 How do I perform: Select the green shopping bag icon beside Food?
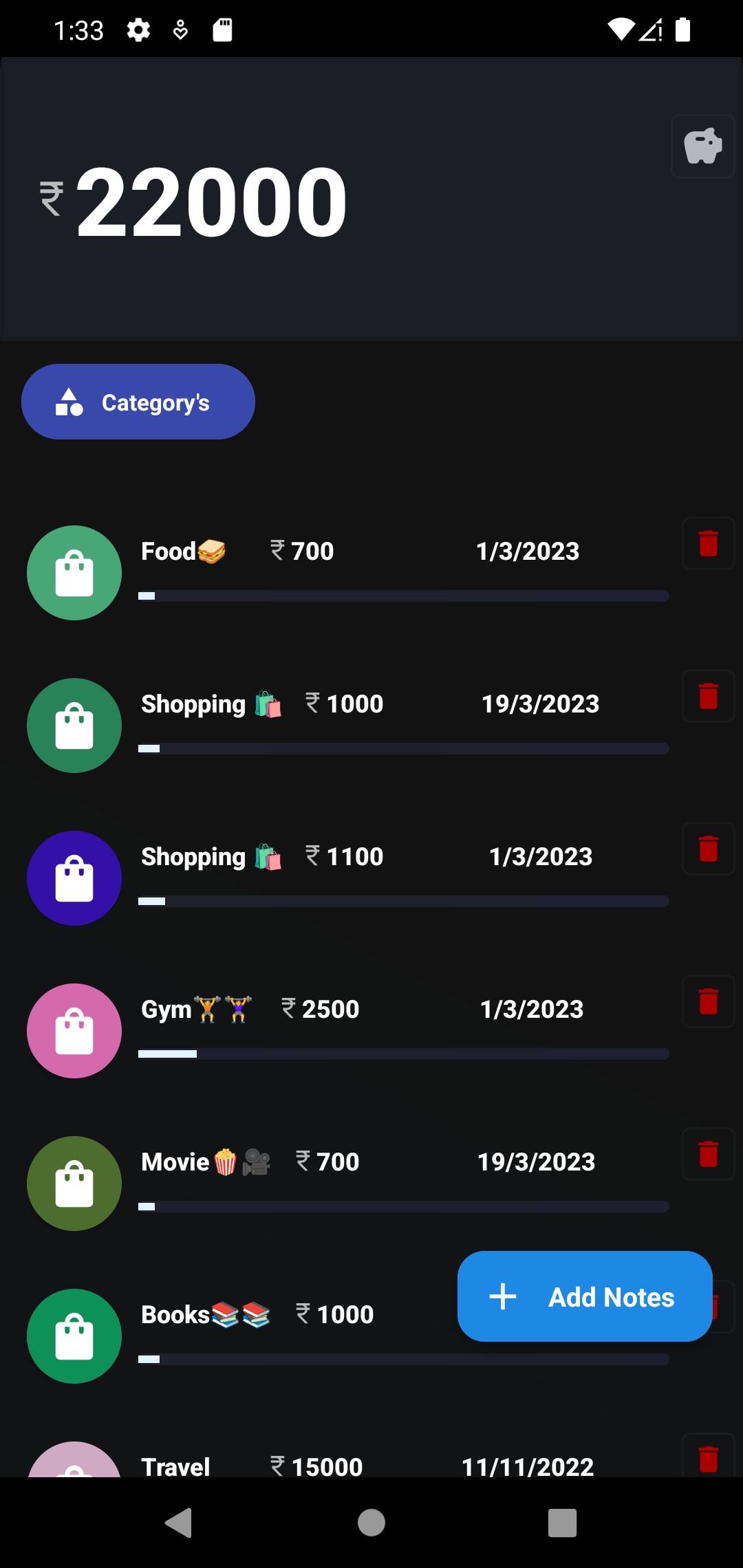coord(74,572)
